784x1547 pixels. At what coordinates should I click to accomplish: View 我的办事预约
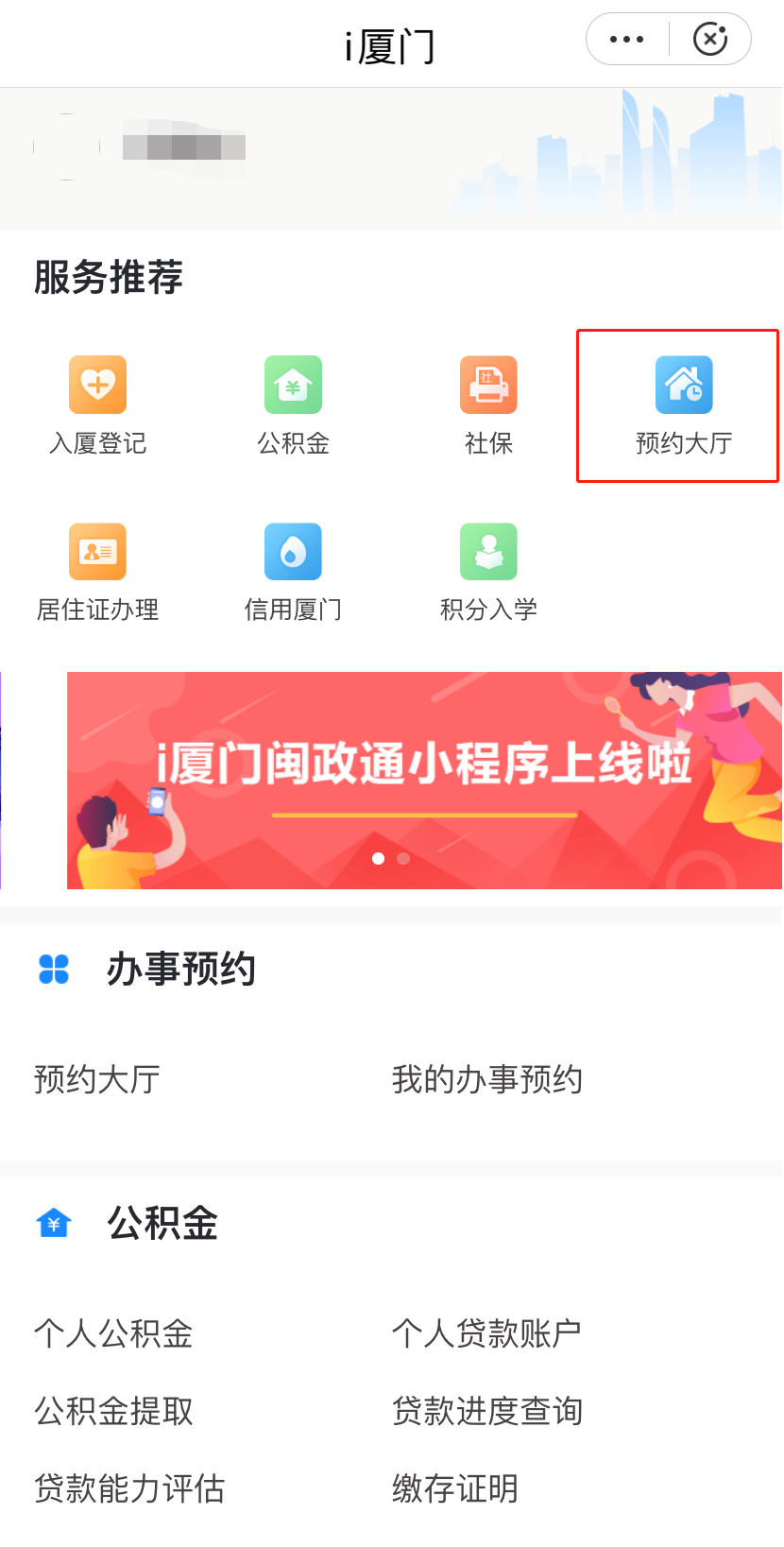486,1079
